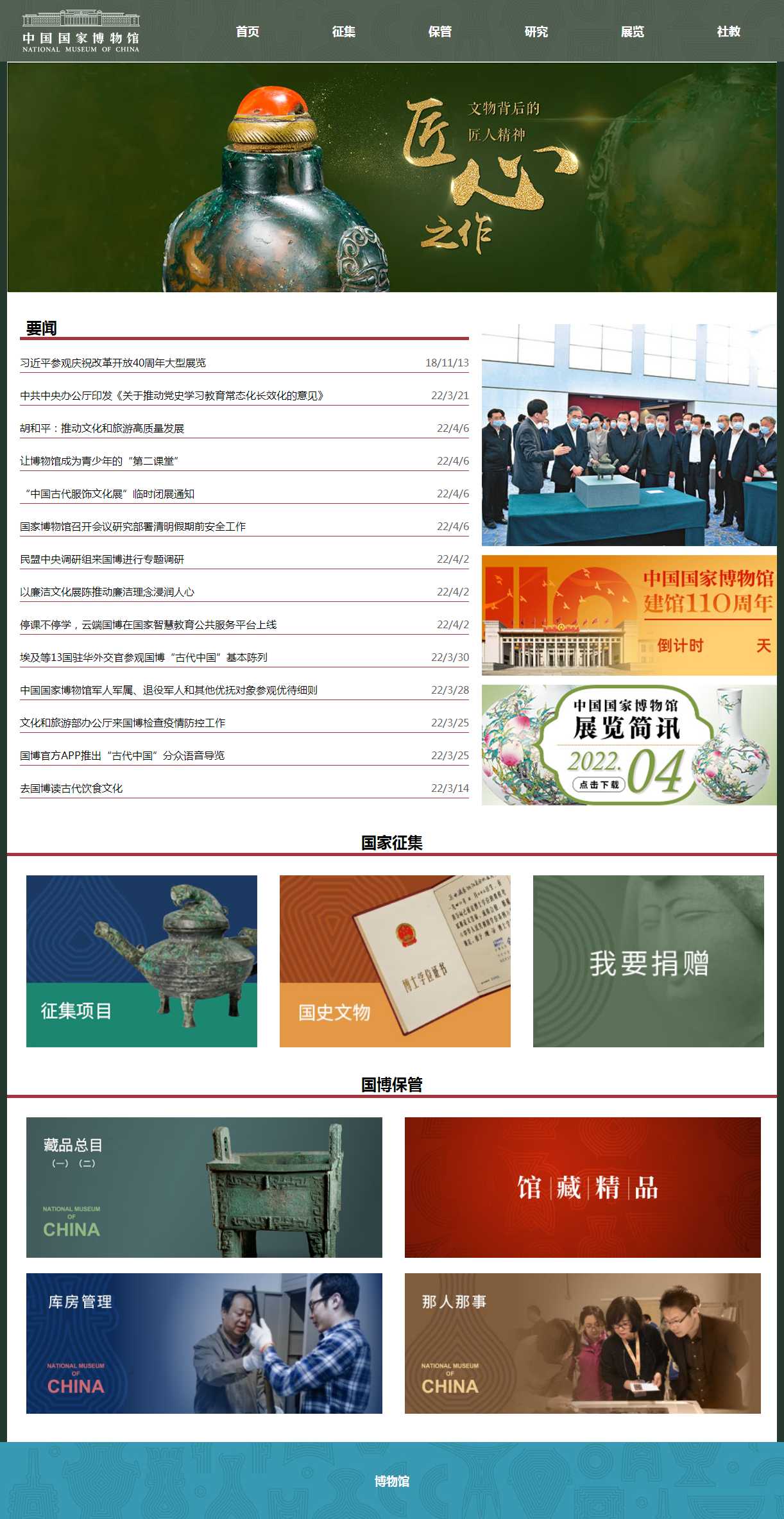View the 国史文物 card
This screenshot has height=1519, width=784.
(x=395, y=961)
